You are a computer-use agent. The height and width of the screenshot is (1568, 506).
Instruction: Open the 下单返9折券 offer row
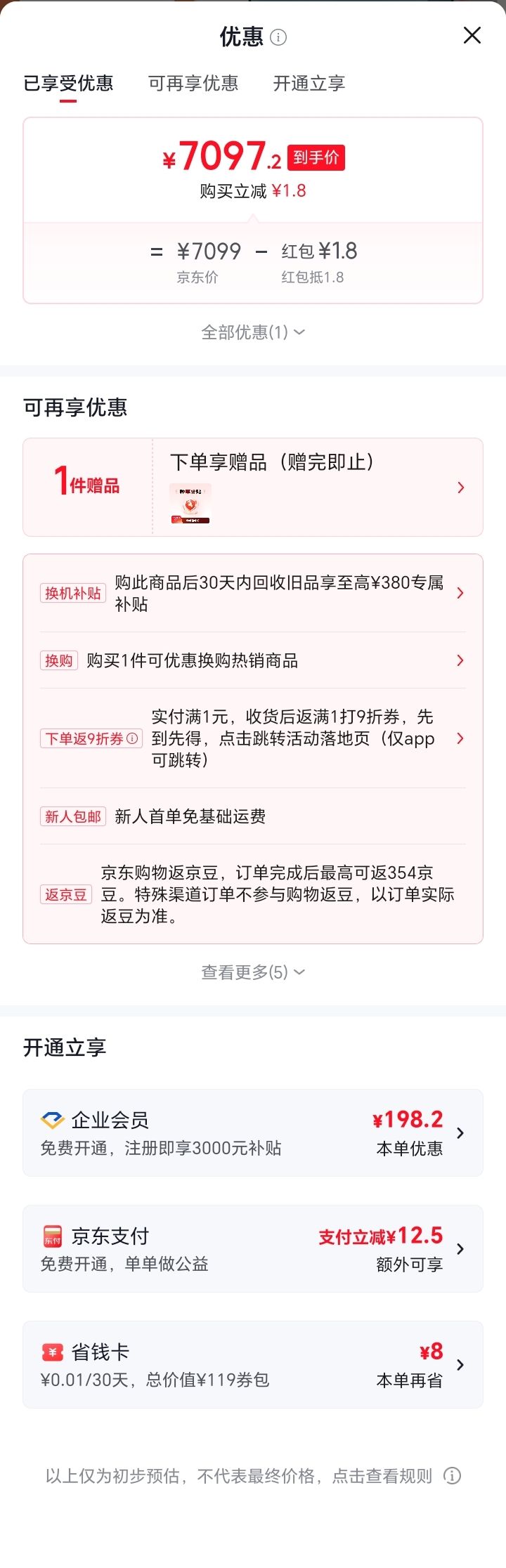[253, 738]
